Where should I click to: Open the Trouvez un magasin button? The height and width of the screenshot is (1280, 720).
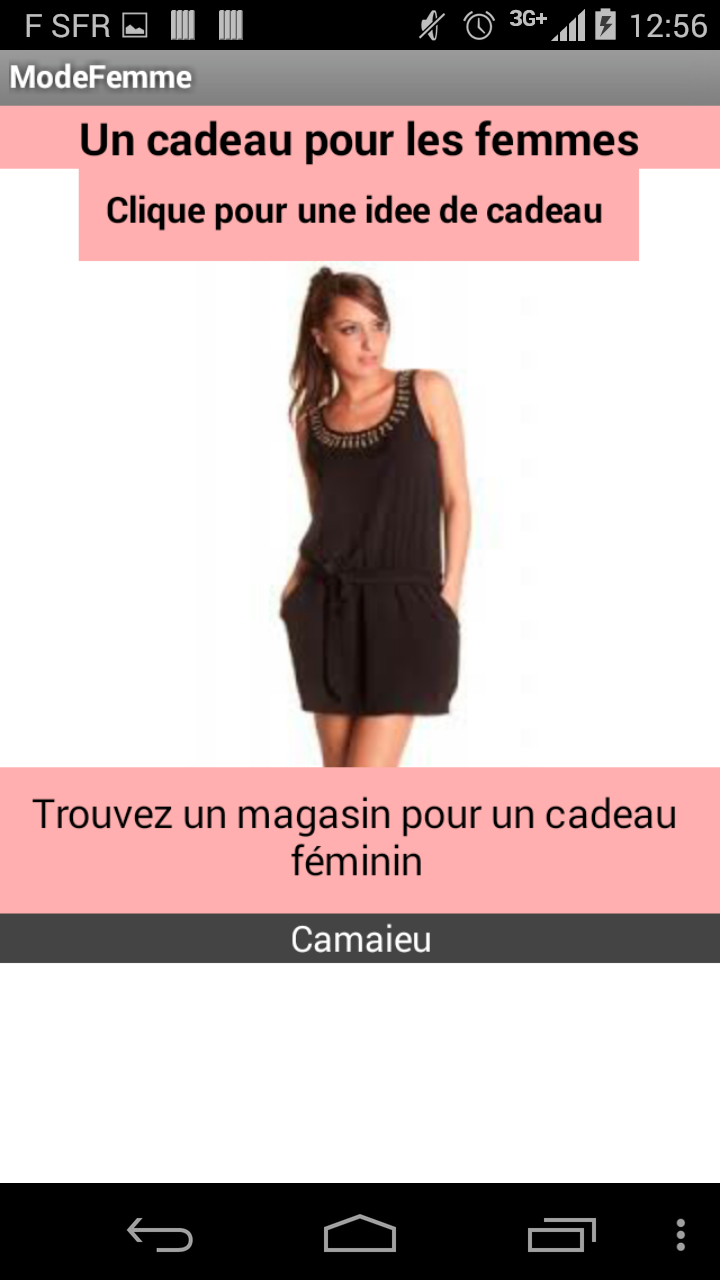coord(360,840)
